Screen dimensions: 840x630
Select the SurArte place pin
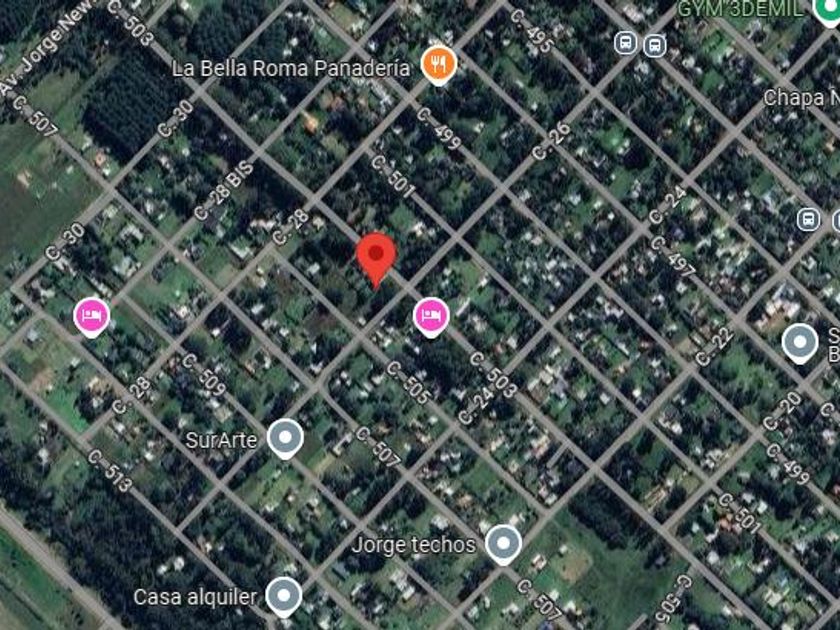[286, 438]
